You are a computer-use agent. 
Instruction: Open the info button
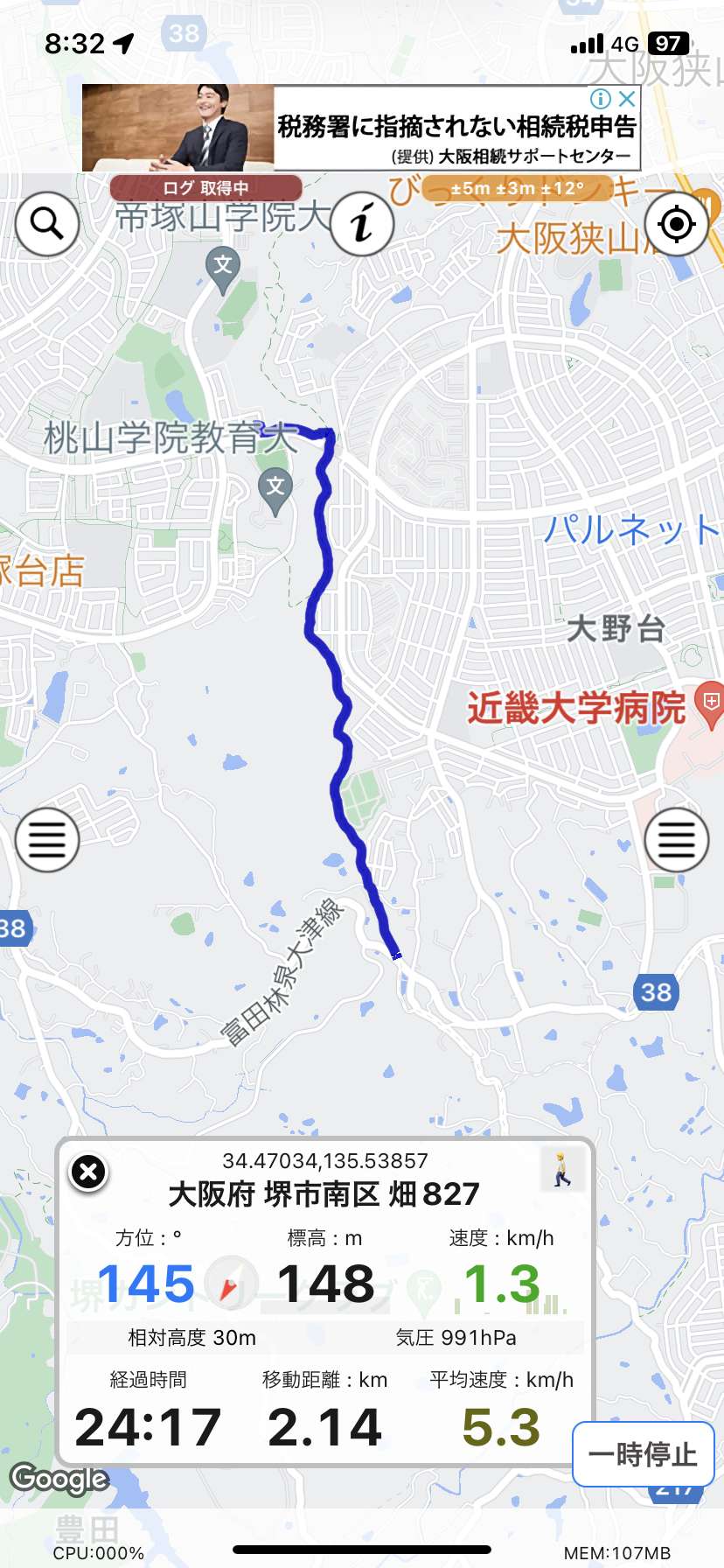tap(362, 224)
